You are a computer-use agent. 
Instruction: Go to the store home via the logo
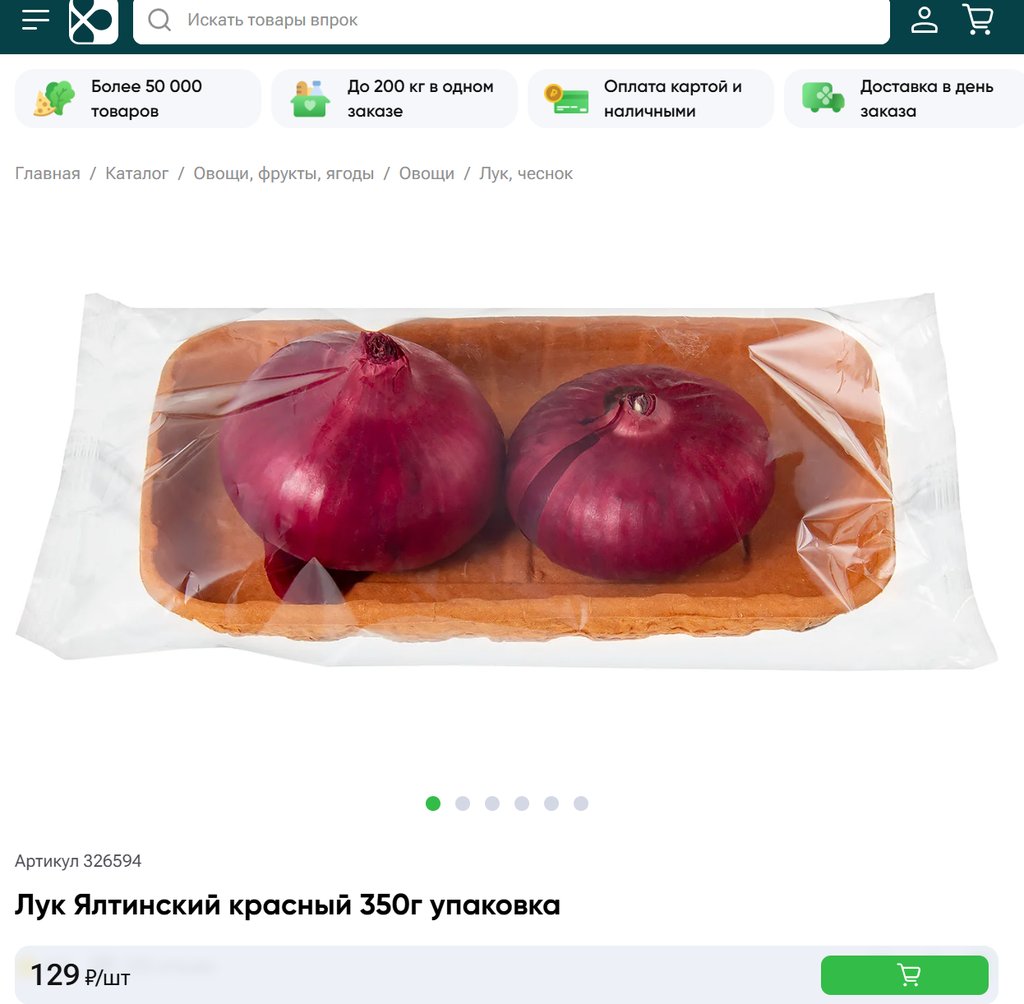click(x=93, y=20)
